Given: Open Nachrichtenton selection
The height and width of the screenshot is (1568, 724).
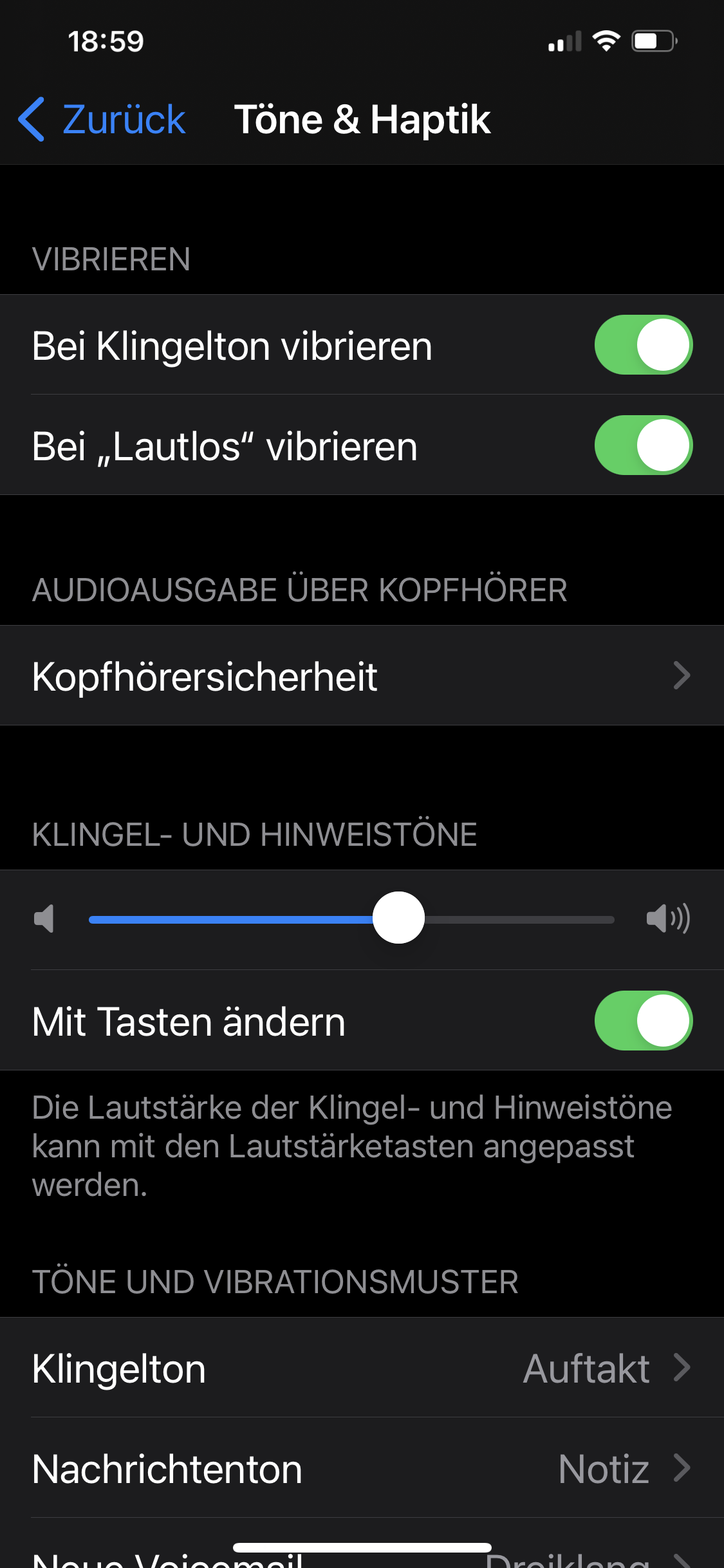Looking at the screenshot, I should [362, 1469].
